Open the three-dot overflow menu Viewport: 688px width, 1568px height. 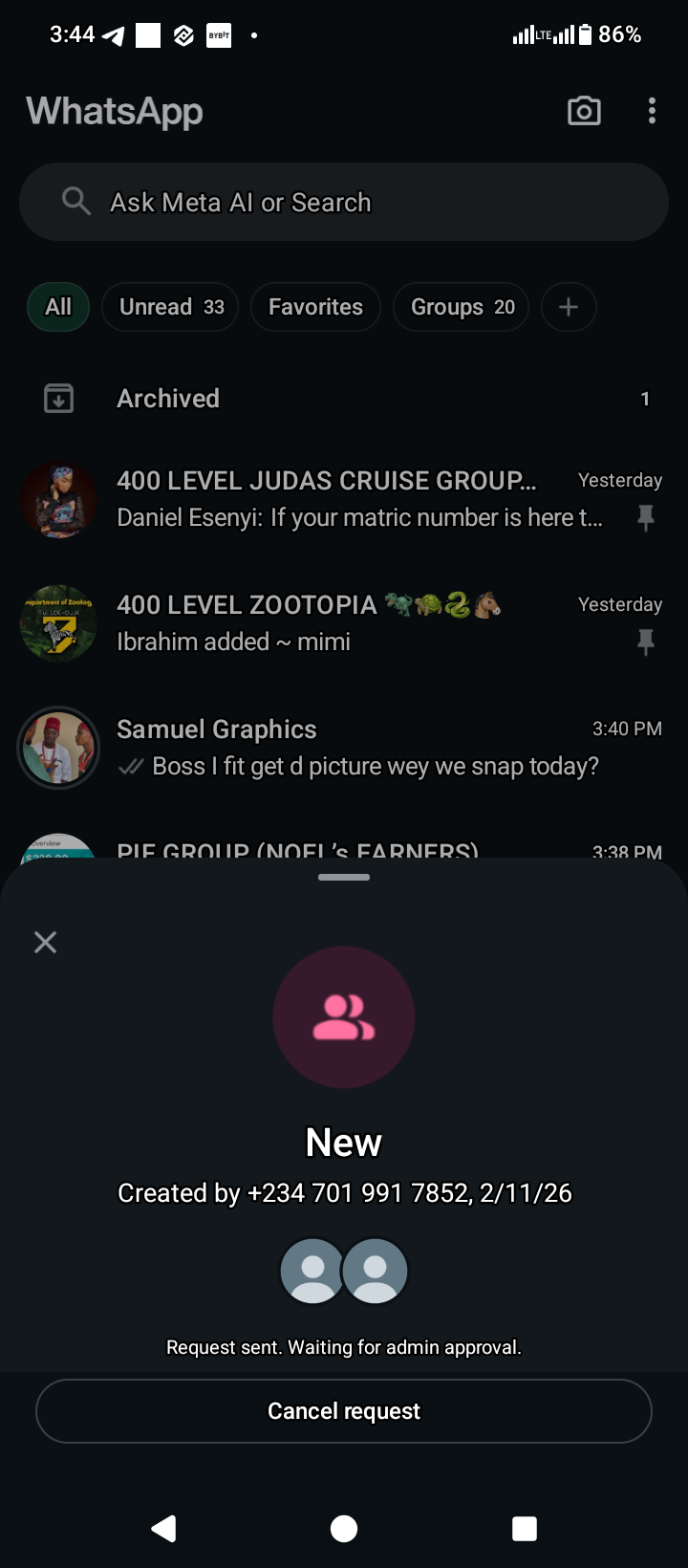(652, 111)
